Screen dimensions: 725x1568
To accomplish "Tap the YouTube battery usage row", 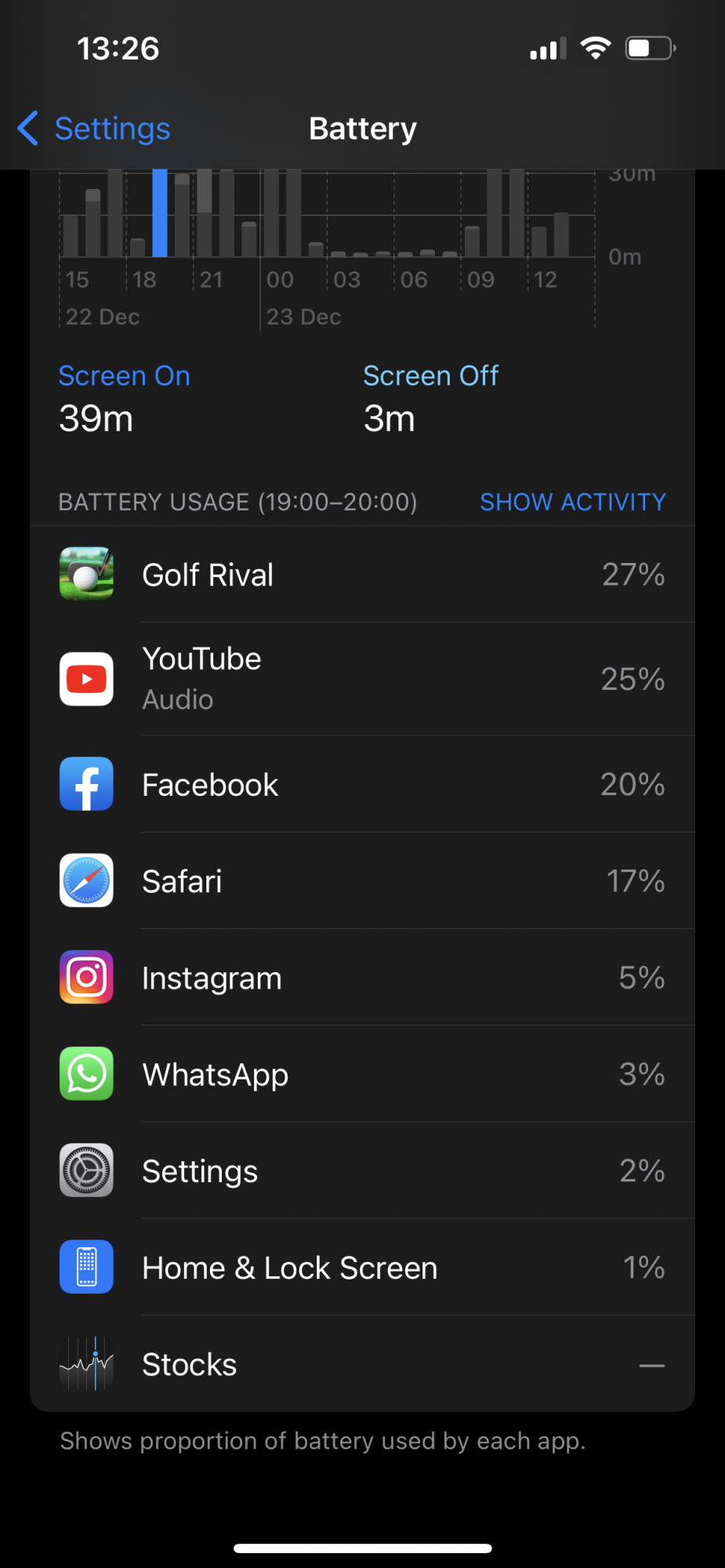I will [x=362, y=679].
